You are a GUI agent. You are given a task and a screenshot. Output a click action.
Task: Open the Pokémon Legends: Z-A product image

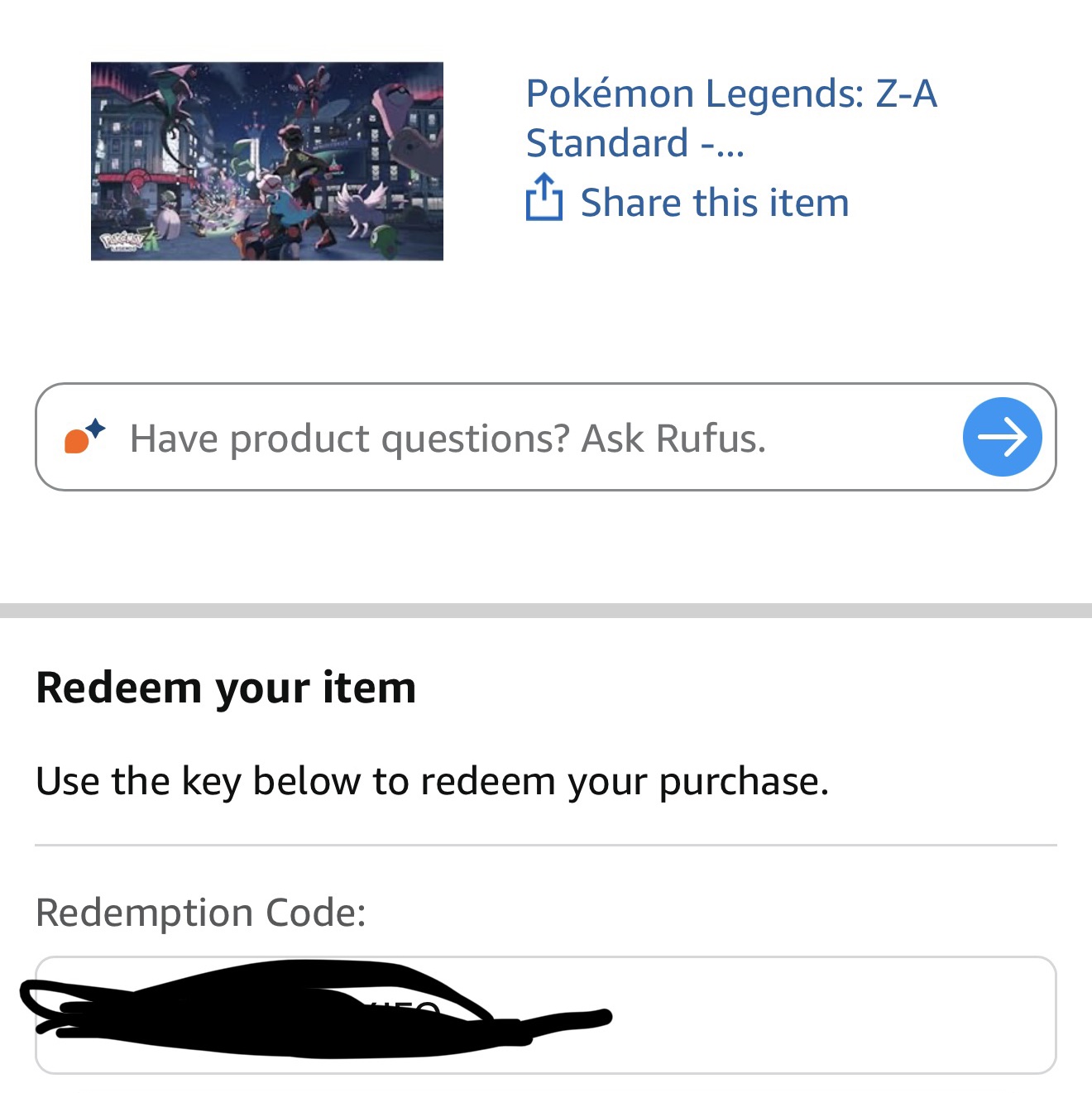(266, 161)
